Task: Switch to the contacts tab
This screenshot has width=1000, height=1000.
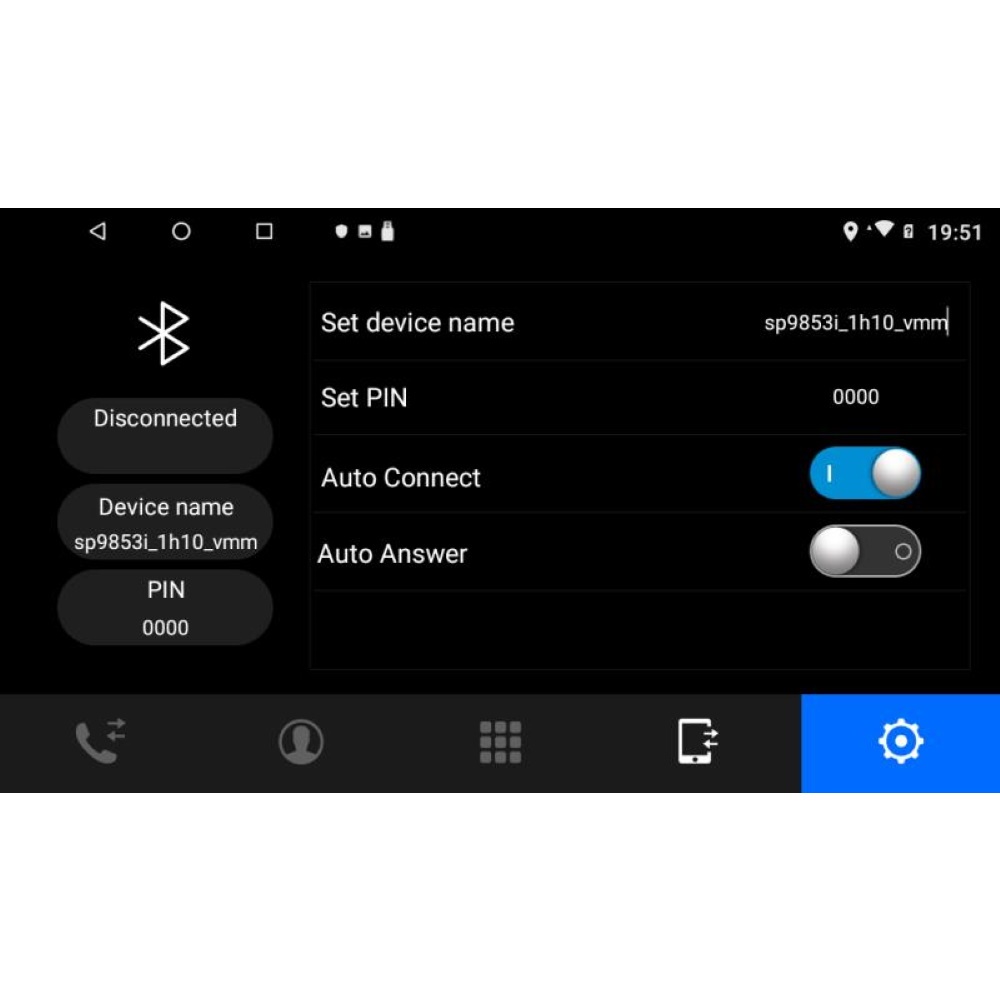Action: tap(300, 742)
